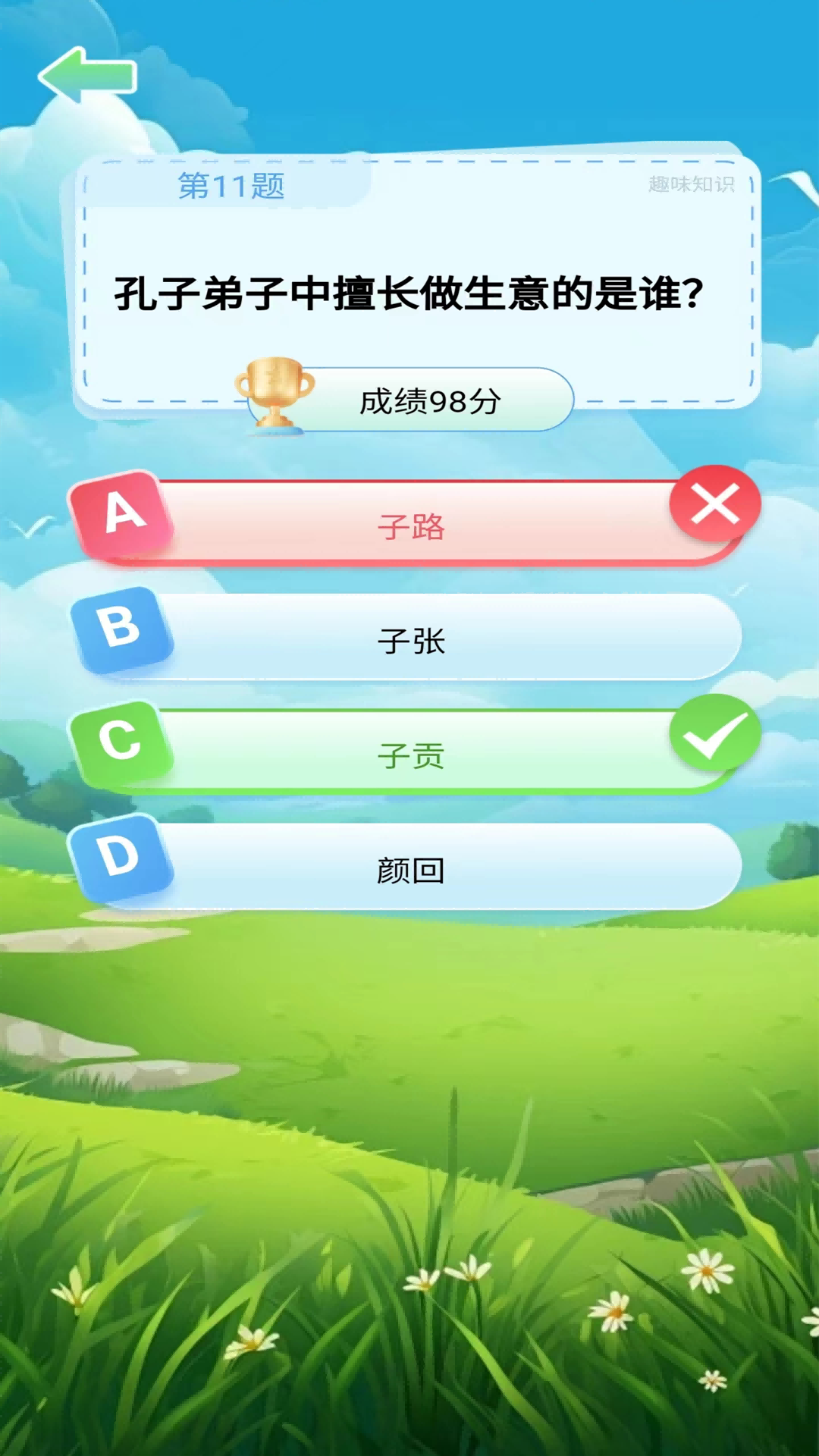Viewport: 819px width, 1456px height.
Task: Click the 第11题 label
Action: [x=231, y=187]
